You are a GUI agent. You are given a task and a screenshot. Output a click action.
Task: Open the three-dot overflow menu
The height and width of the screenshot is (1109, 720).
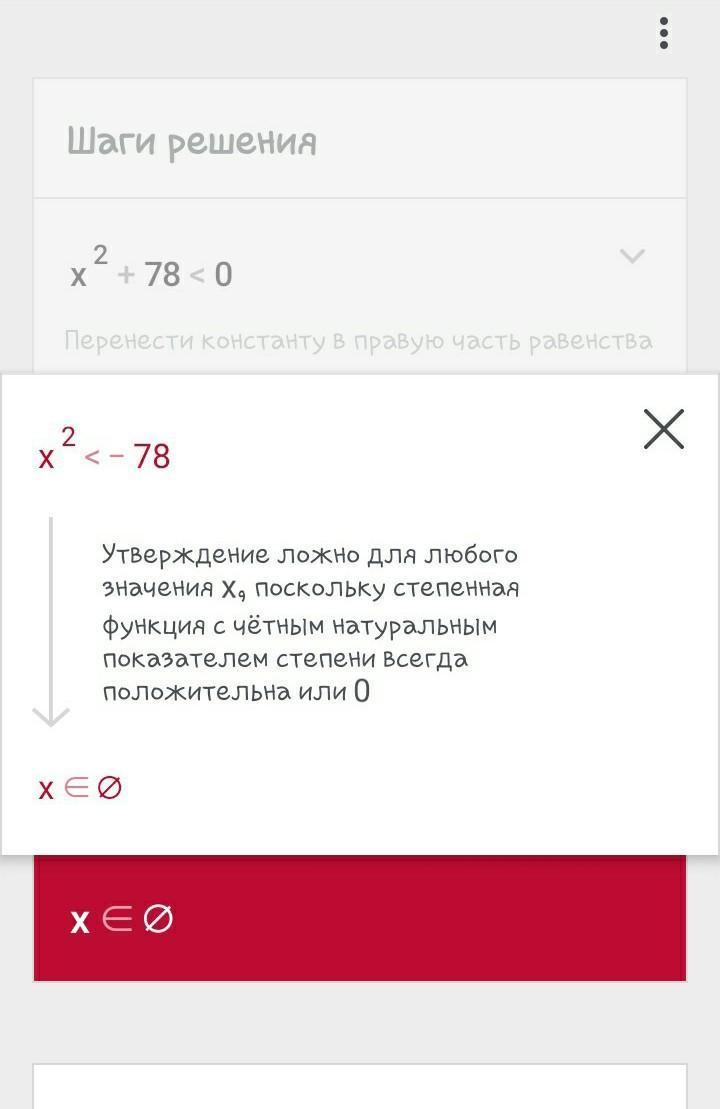point(663,34)
